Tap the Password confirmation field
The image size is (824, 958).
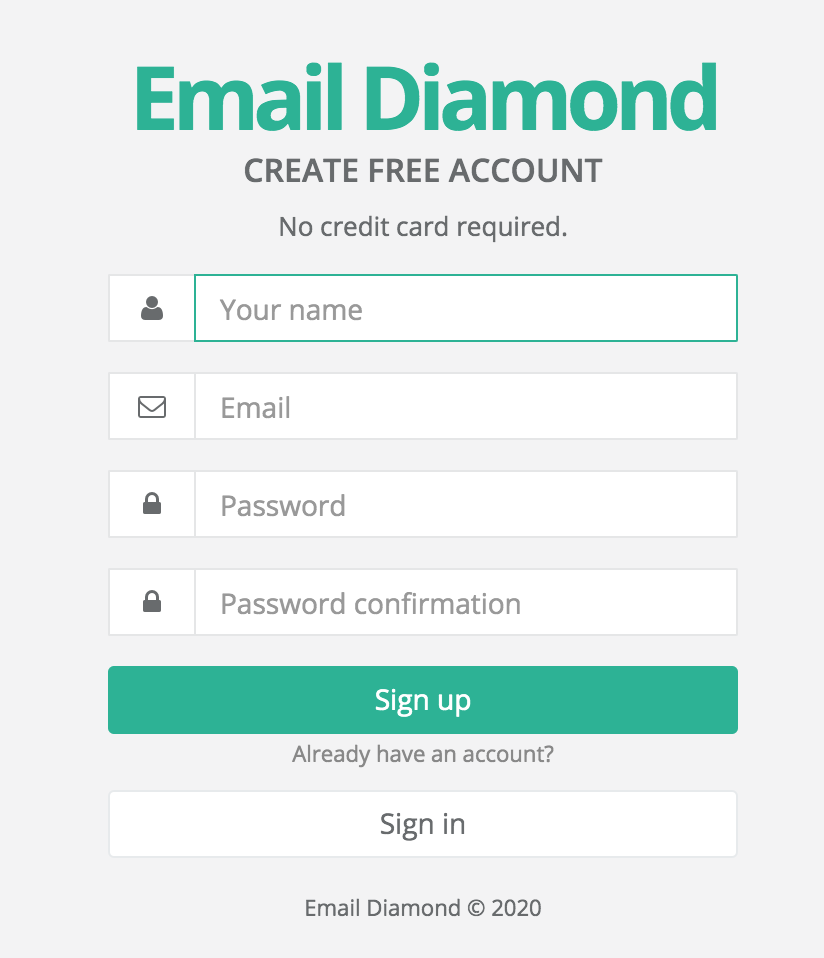coord(465,602)
